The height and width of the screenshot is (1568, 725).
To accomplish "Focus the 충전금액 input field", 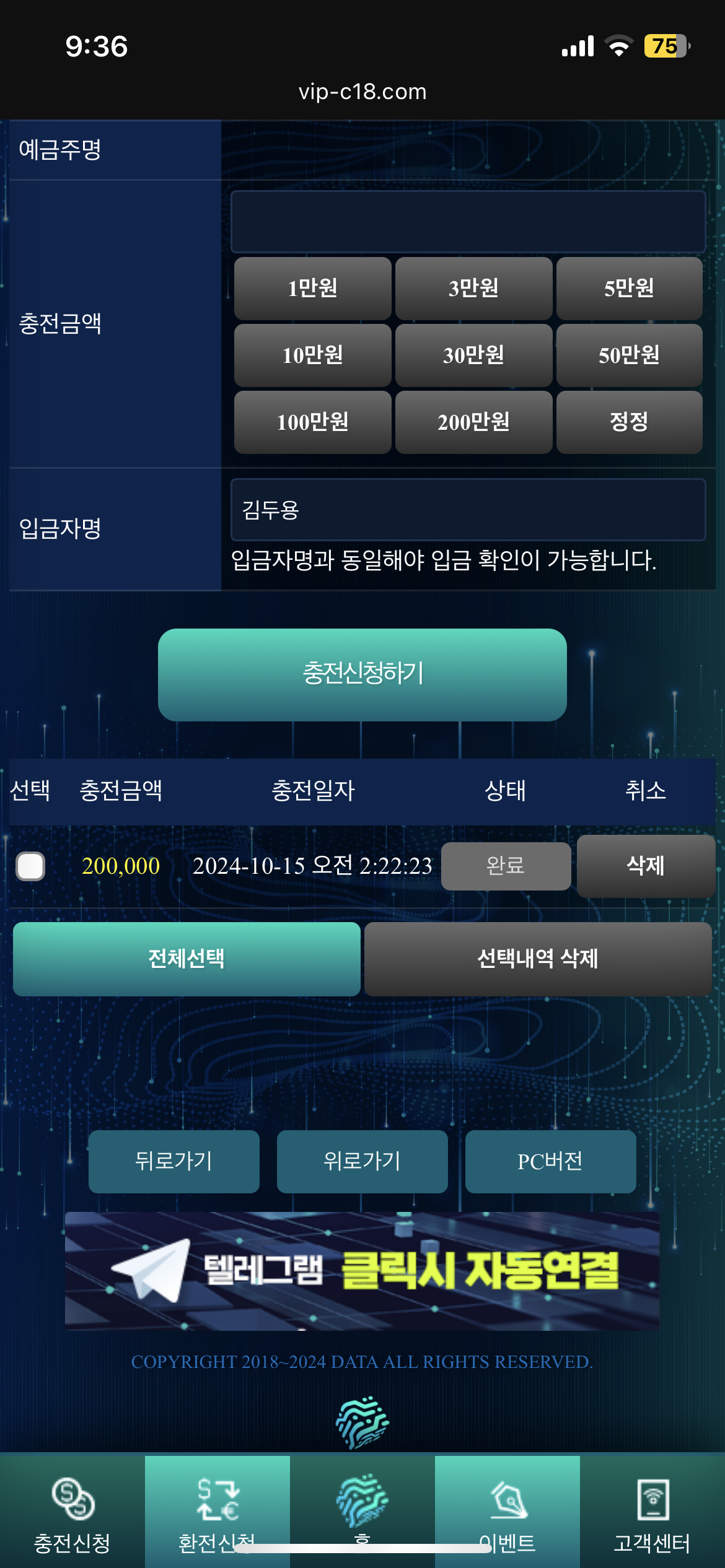I will click(468, 222).
